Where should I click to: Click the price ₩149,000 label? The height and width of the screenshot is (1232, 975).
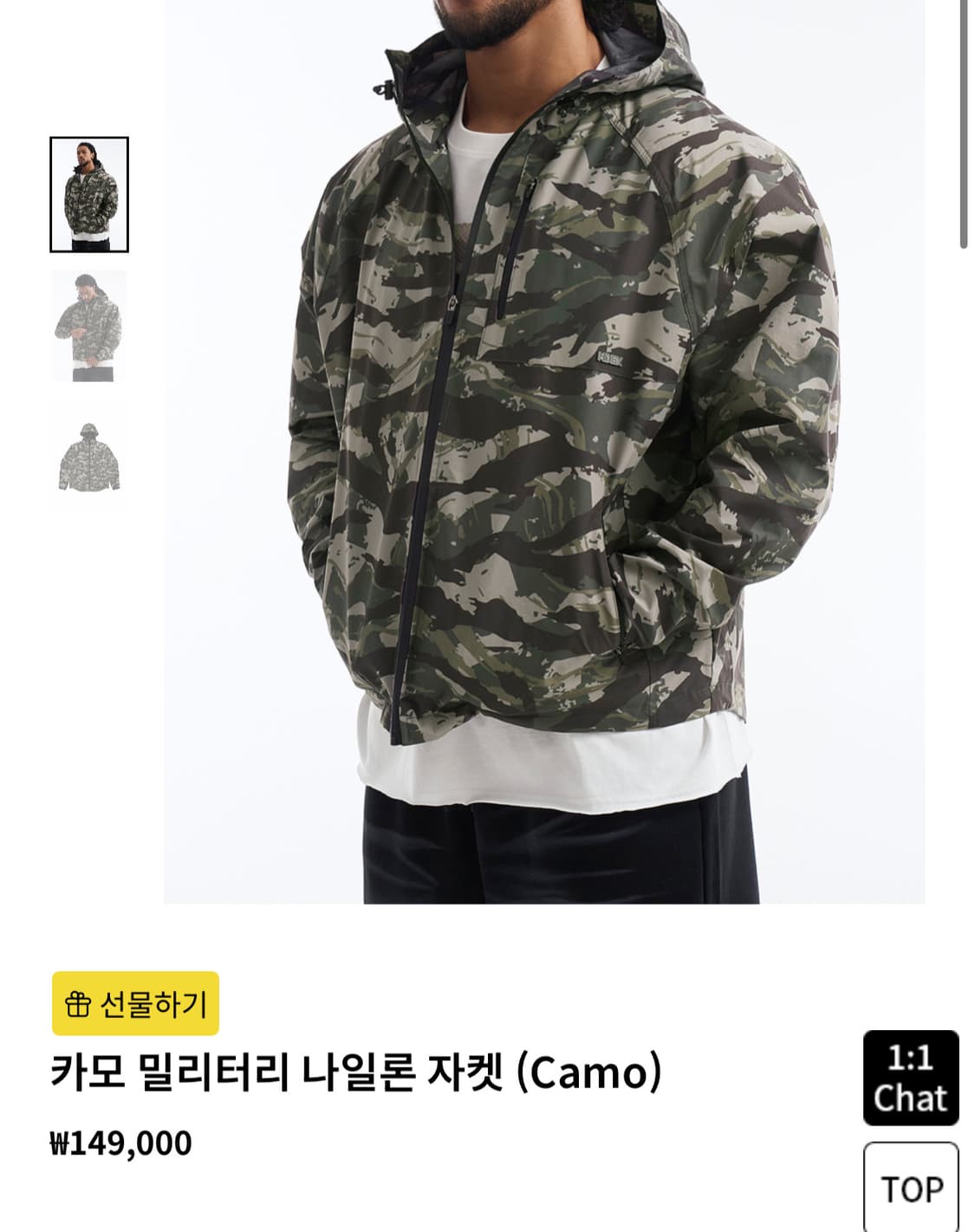coord(121,1142)
